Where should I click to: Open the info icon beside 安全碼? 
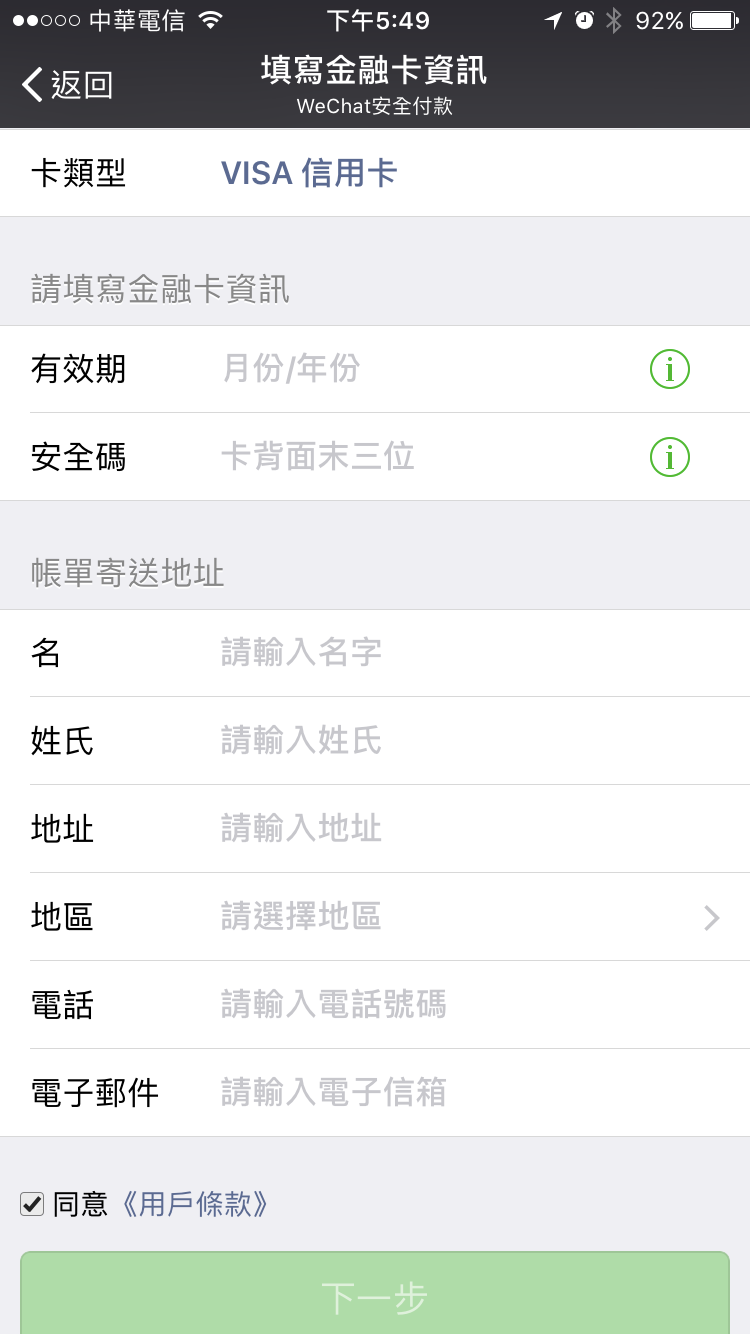pyautogui.click(x=670, y=458)
